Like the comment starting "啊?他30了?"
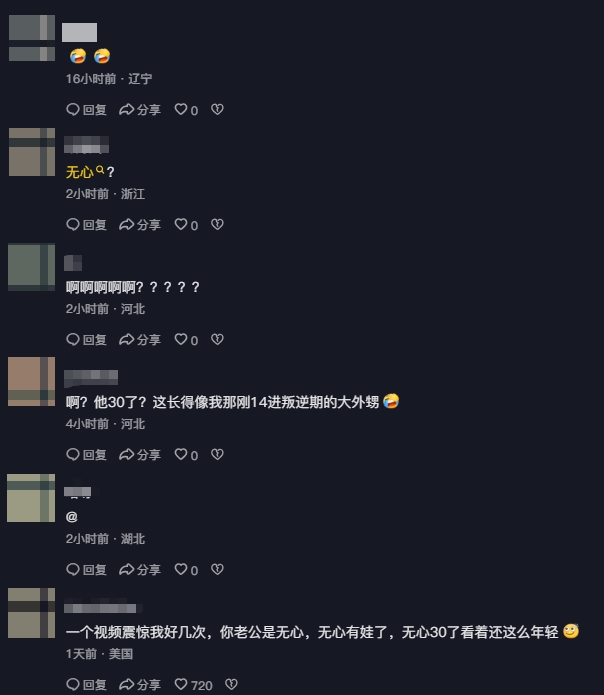The image size is (604, 695). coord(186,455)
